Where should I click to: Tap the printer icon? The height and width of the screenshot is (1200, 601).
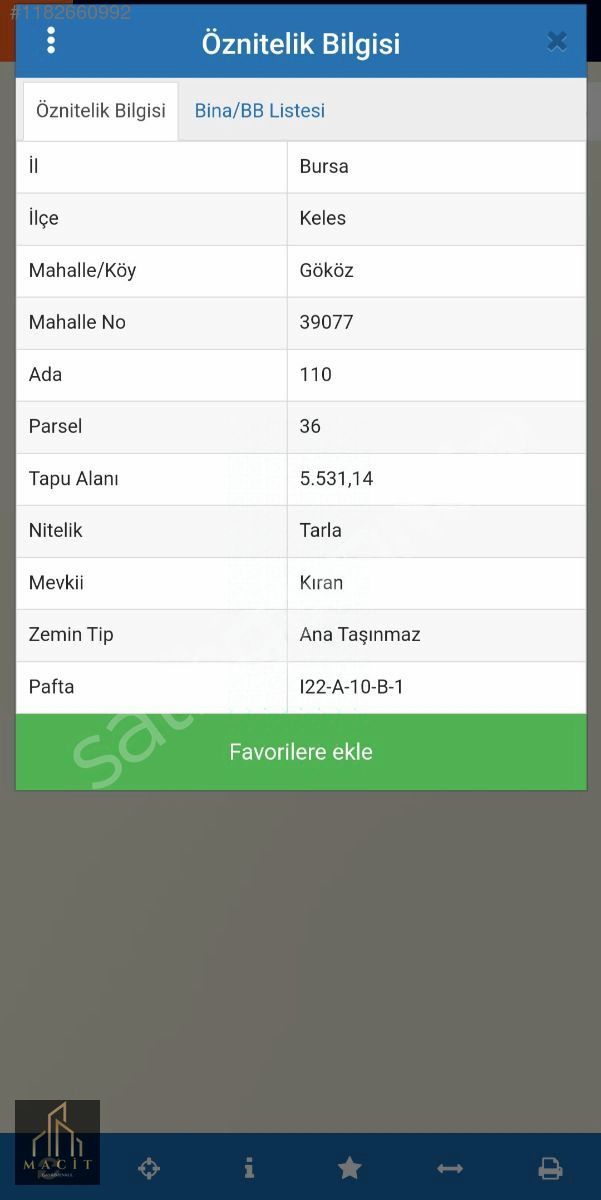550,1168
